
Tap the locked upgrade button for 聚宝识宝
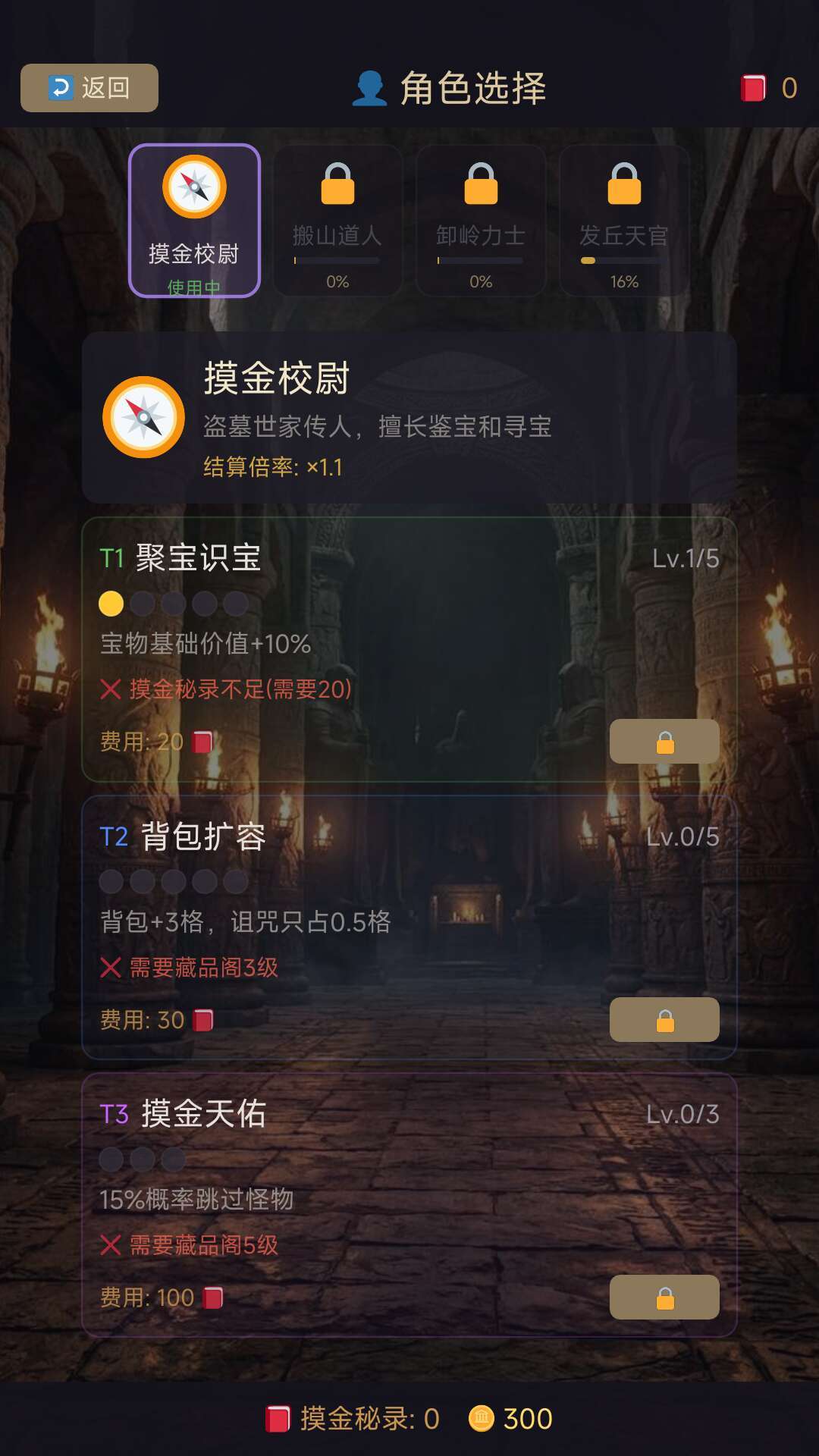[x=664, y=742]
